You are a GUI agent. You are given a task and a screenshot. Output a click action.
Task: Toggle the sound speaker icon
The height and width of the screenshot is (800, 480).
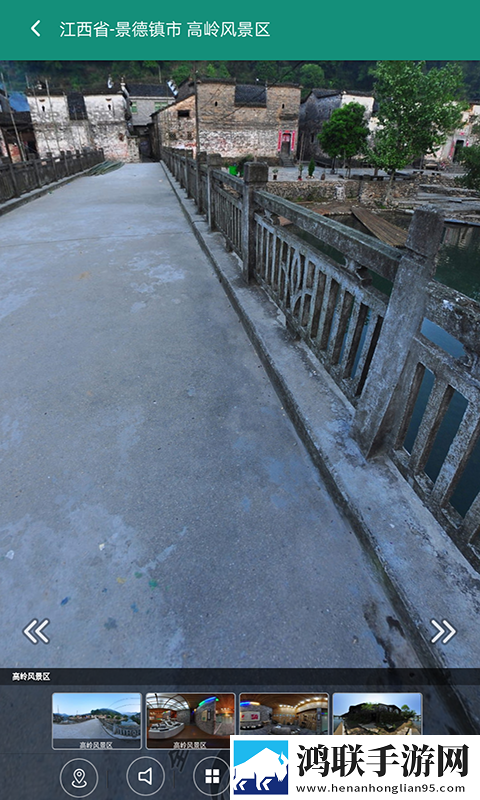coord(145,777)
